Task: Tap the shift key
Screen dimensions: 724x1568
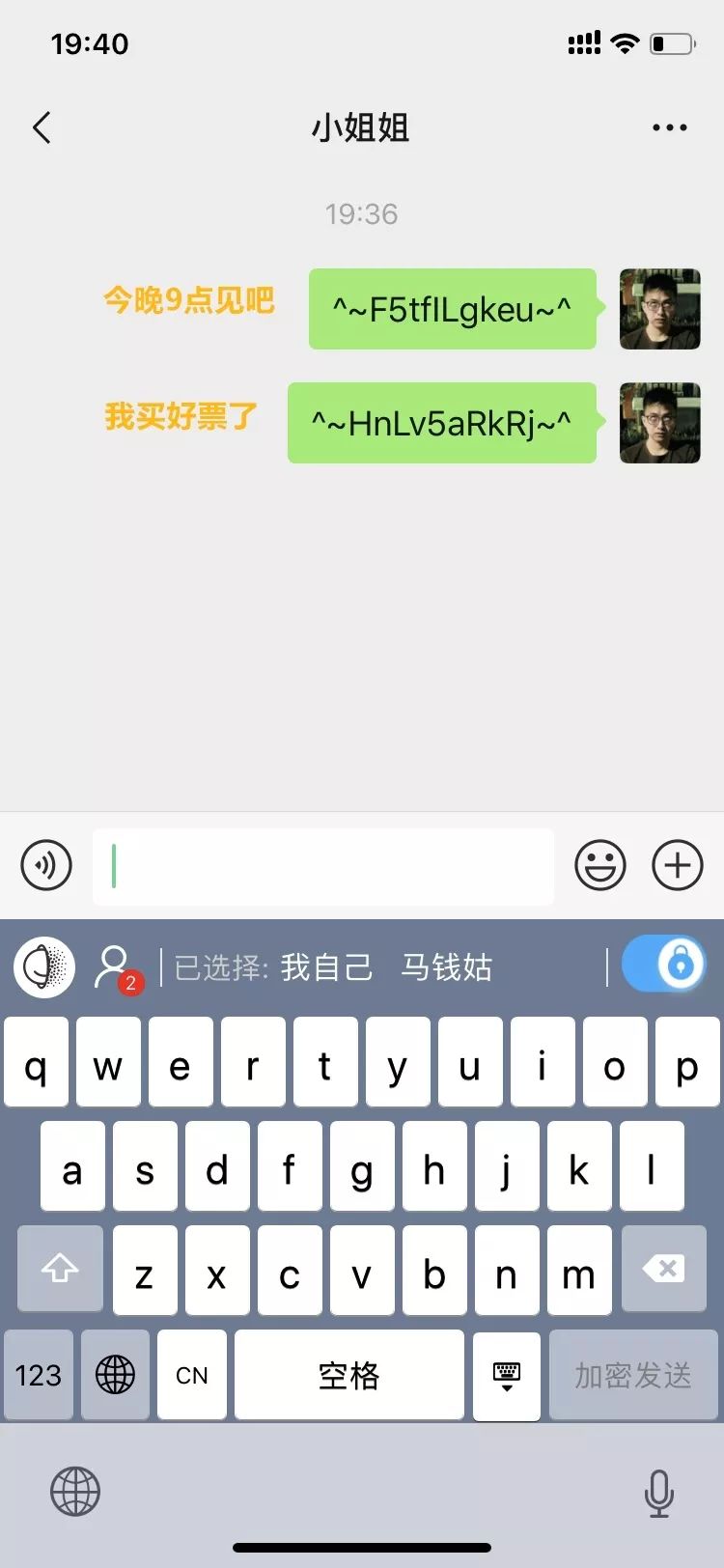Action: coord(60,1269)
